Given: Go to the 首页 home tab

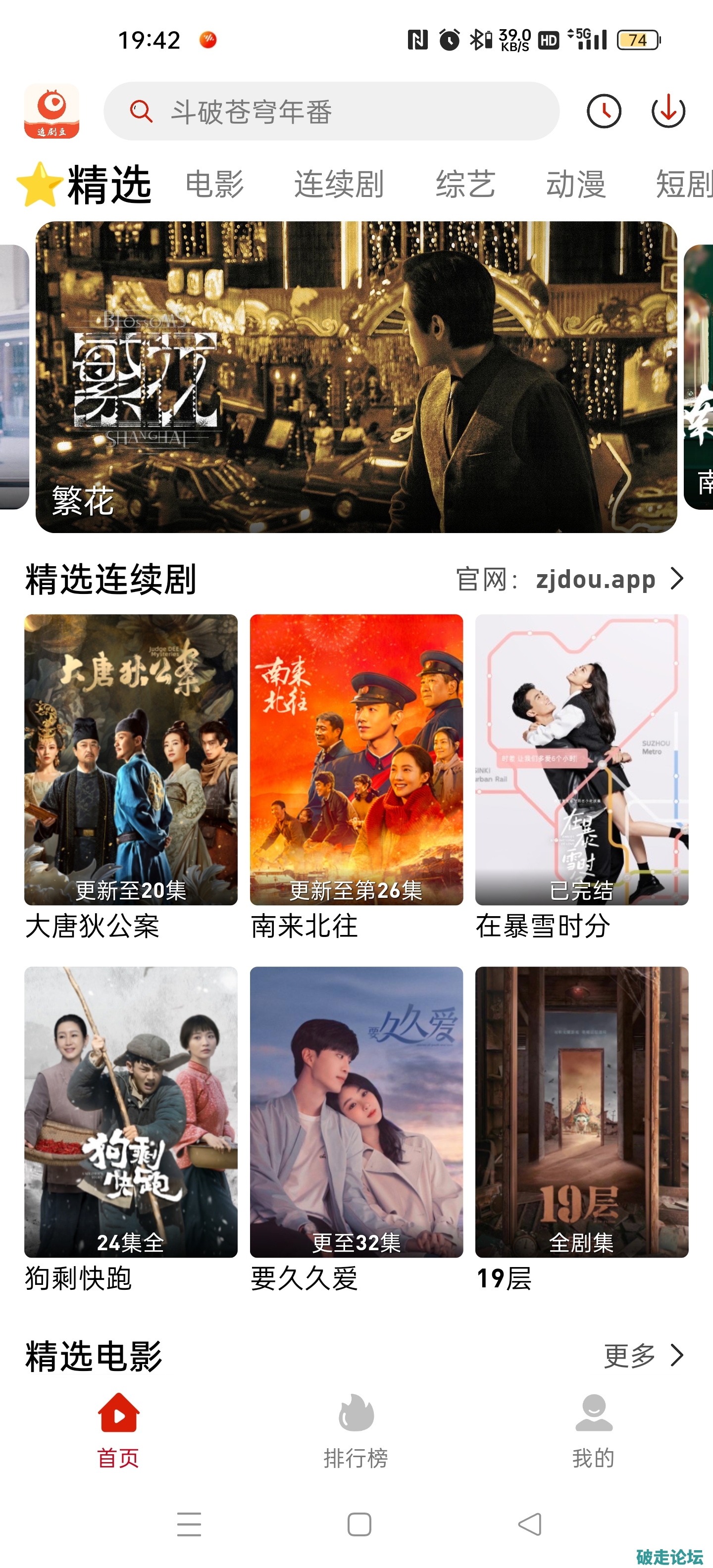Looking at the screenshot, I should click(118, 1430).
